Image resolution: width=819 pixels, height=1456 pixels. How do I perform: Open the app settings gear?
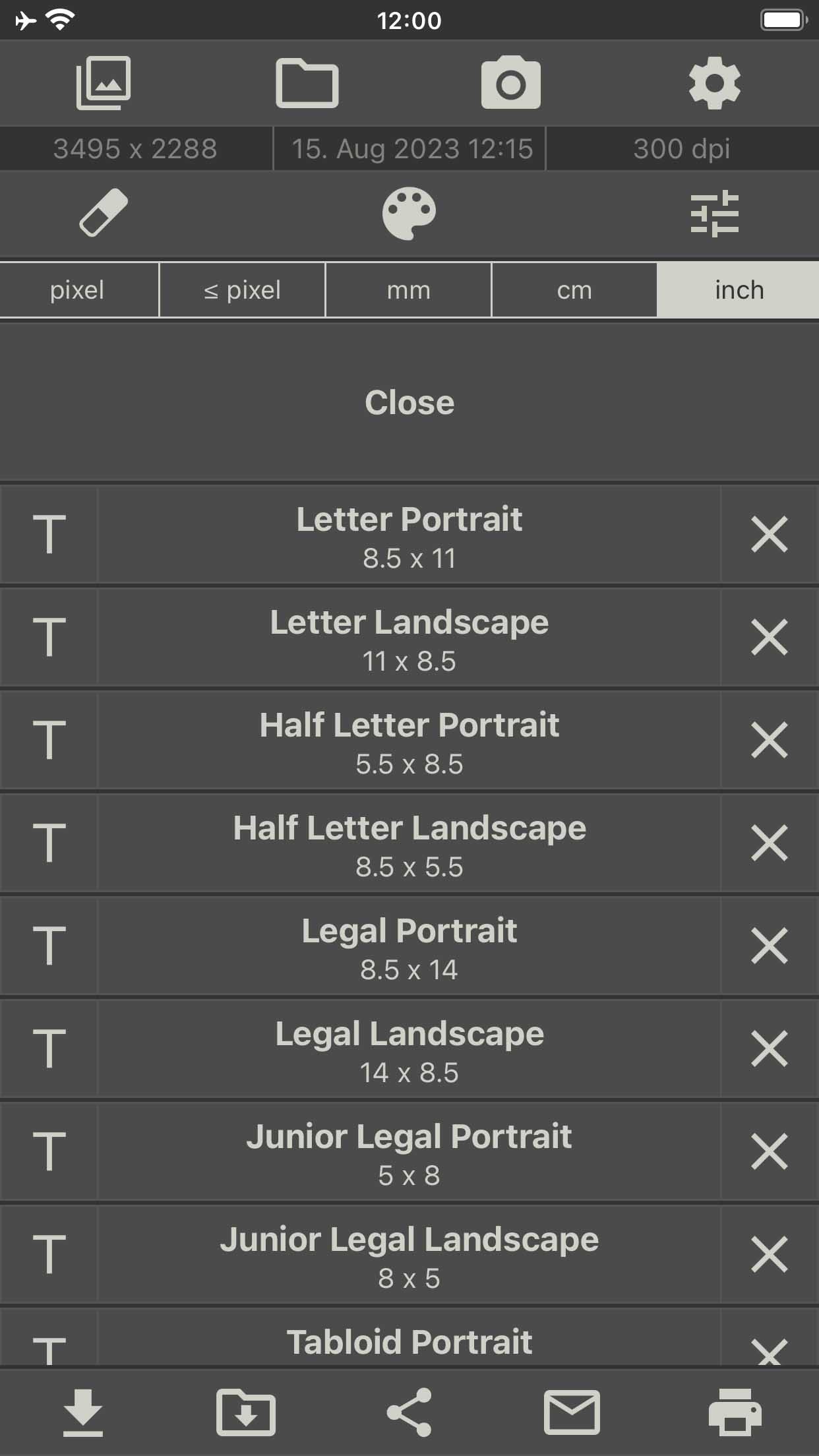[x=714, y=83]
